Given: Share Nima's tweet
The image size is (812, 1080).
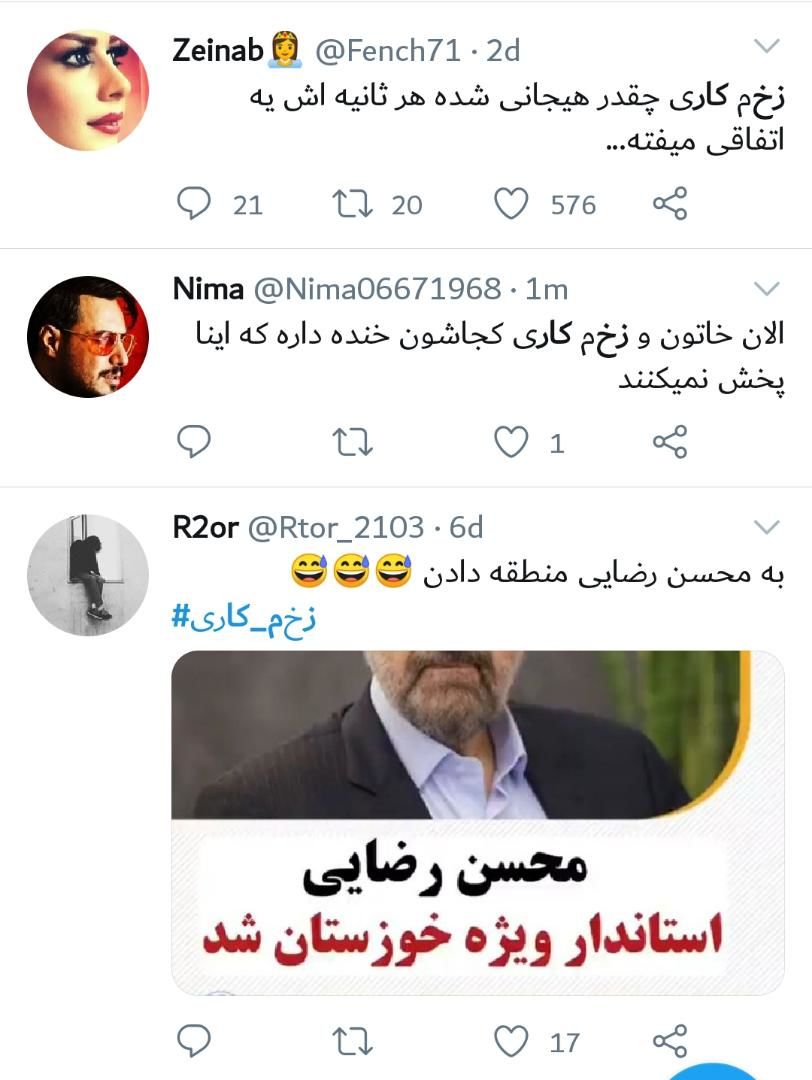Looking at the screenshot, I should point(670,441).
